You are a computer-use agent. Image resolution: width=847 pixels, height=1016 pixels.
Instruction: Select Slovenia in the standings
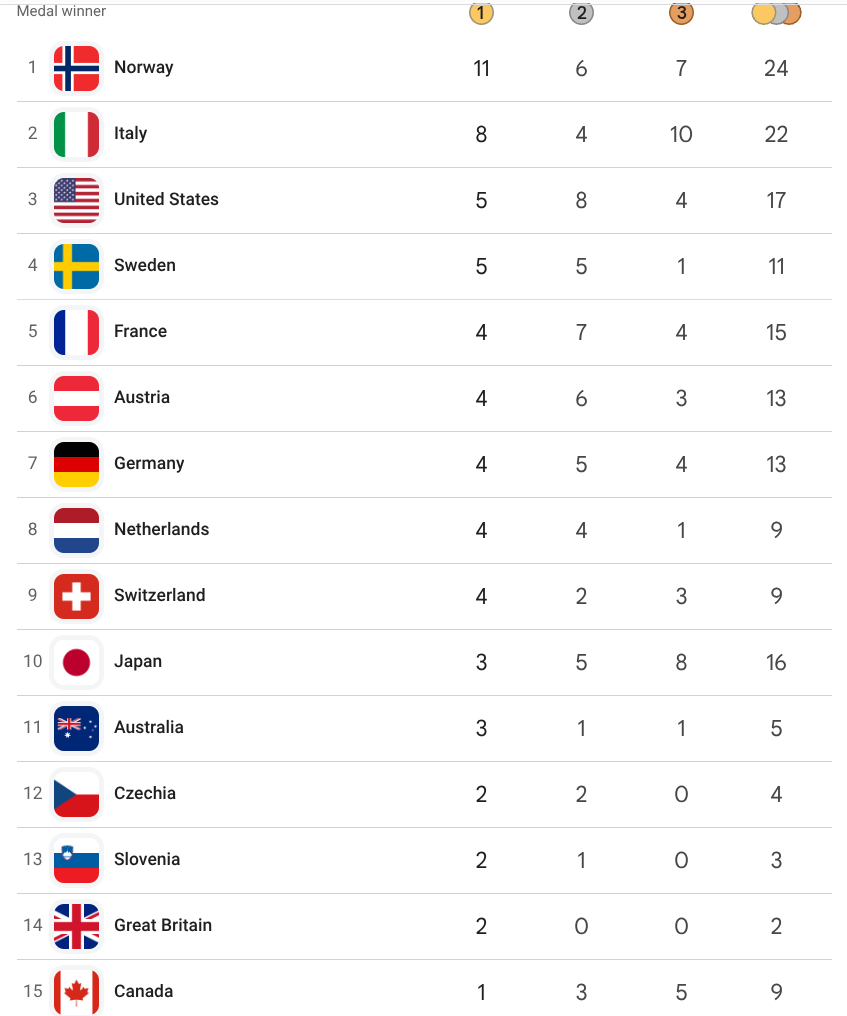coord(147,860)
